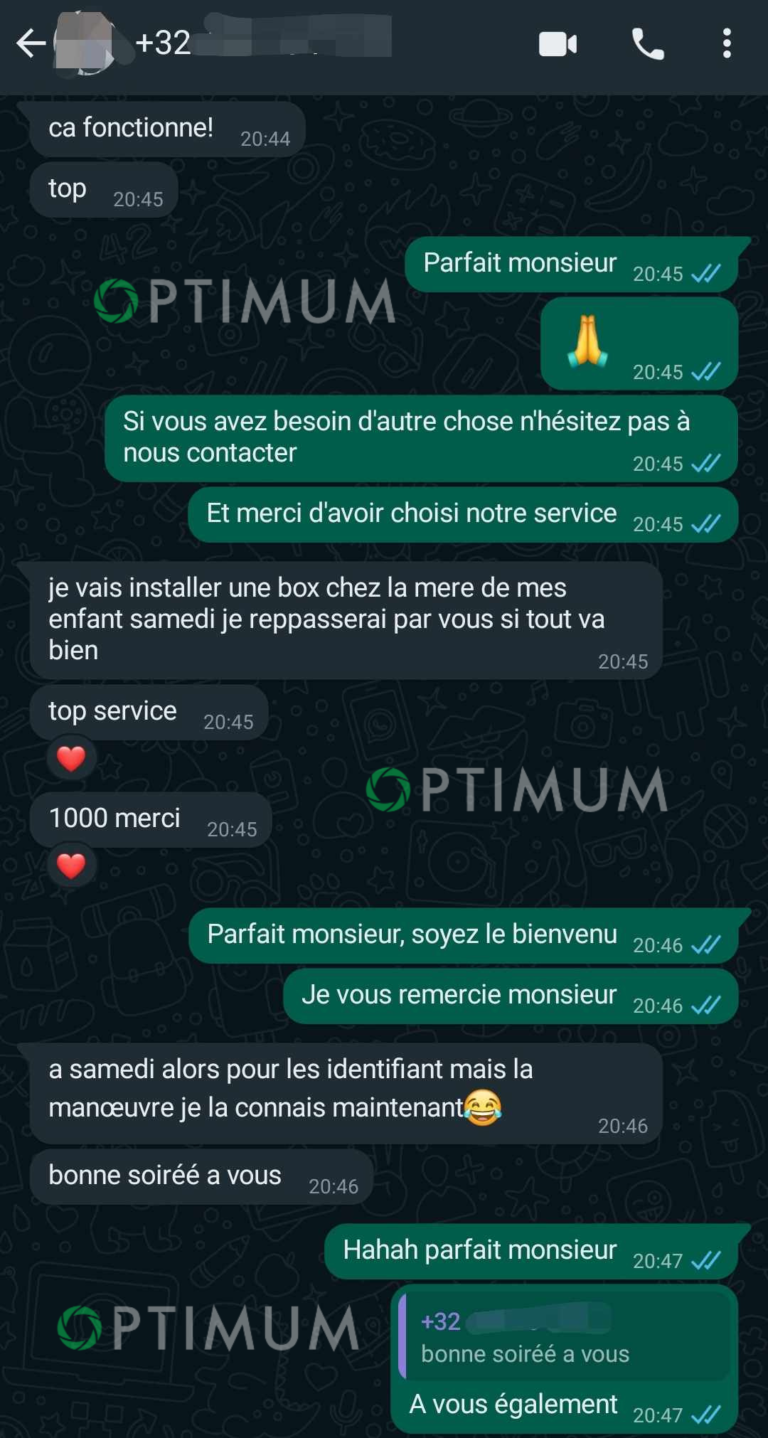Open the three-dot overflow menu

click(x=727, y=44)
